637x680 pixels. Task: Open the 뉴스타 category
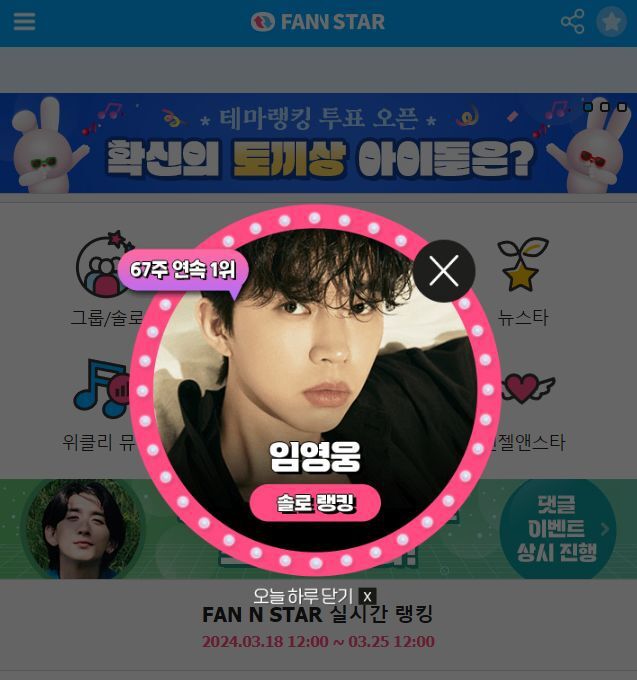(523, 280)
